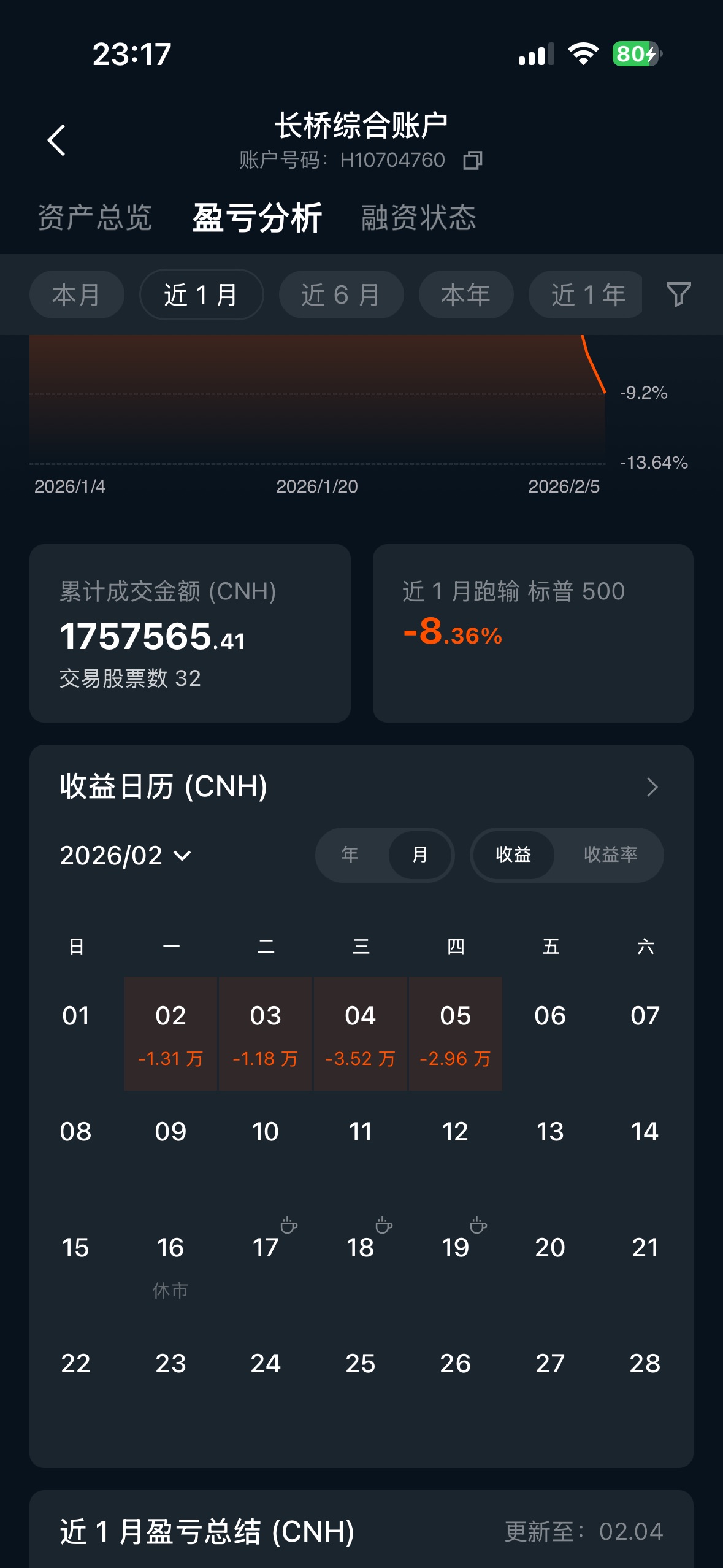723x1568 pixels.
Task: Select day 02 with -1.31 万 loss
Action: [170, 1034]
